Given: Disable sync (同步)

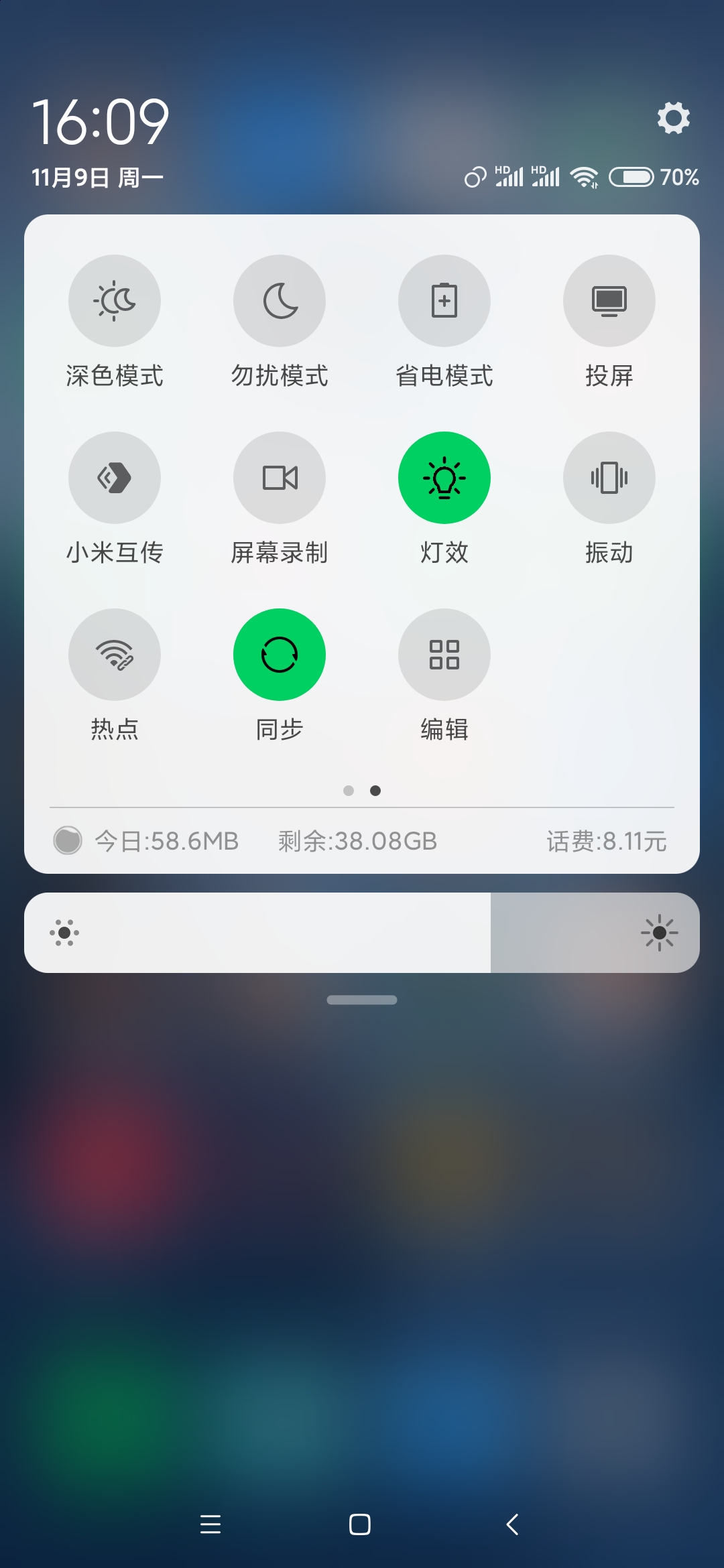Looking at the screenshot, I should [280, 655].
